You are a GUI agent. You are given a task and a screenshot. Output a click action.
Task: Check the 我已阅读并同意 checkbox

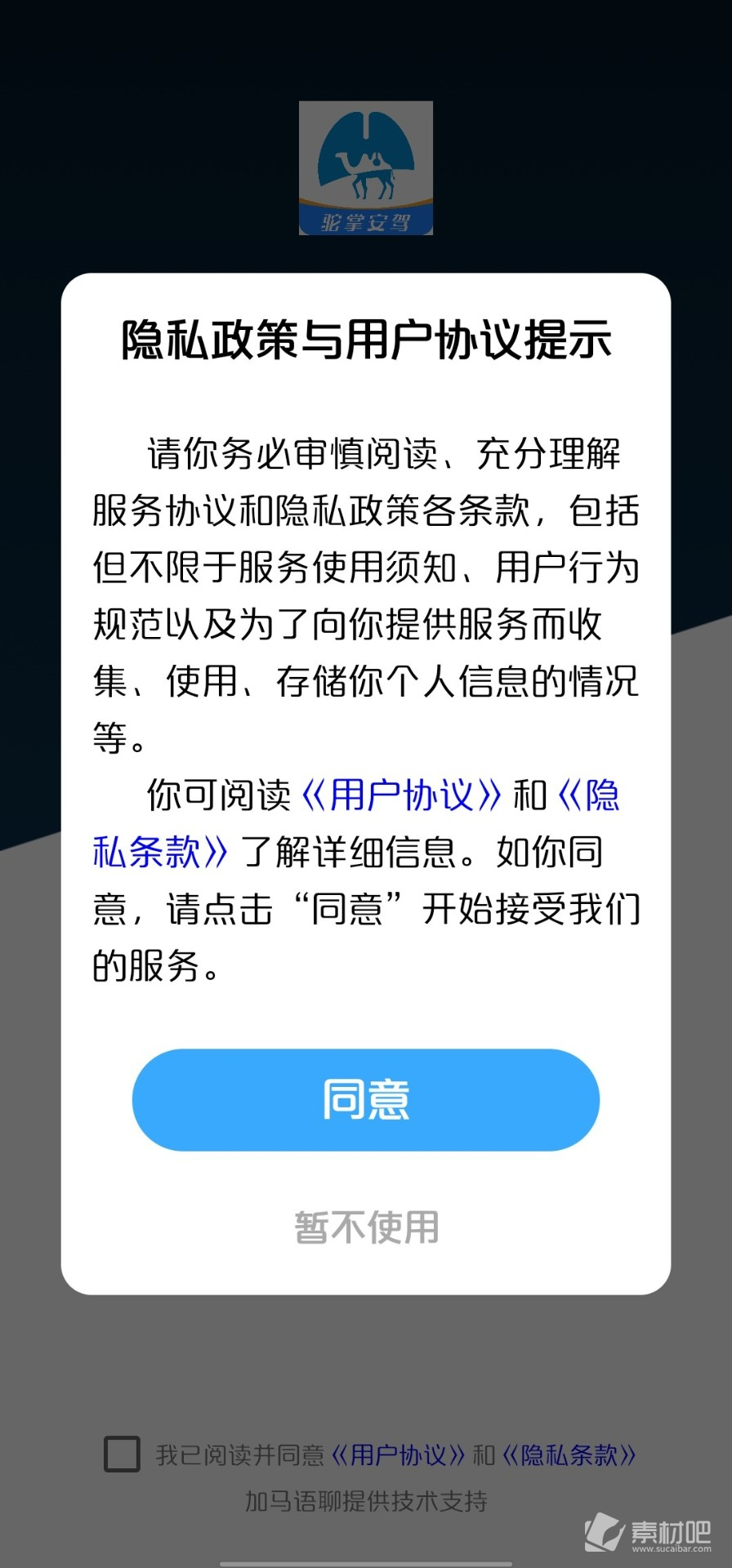(123, 1454)
